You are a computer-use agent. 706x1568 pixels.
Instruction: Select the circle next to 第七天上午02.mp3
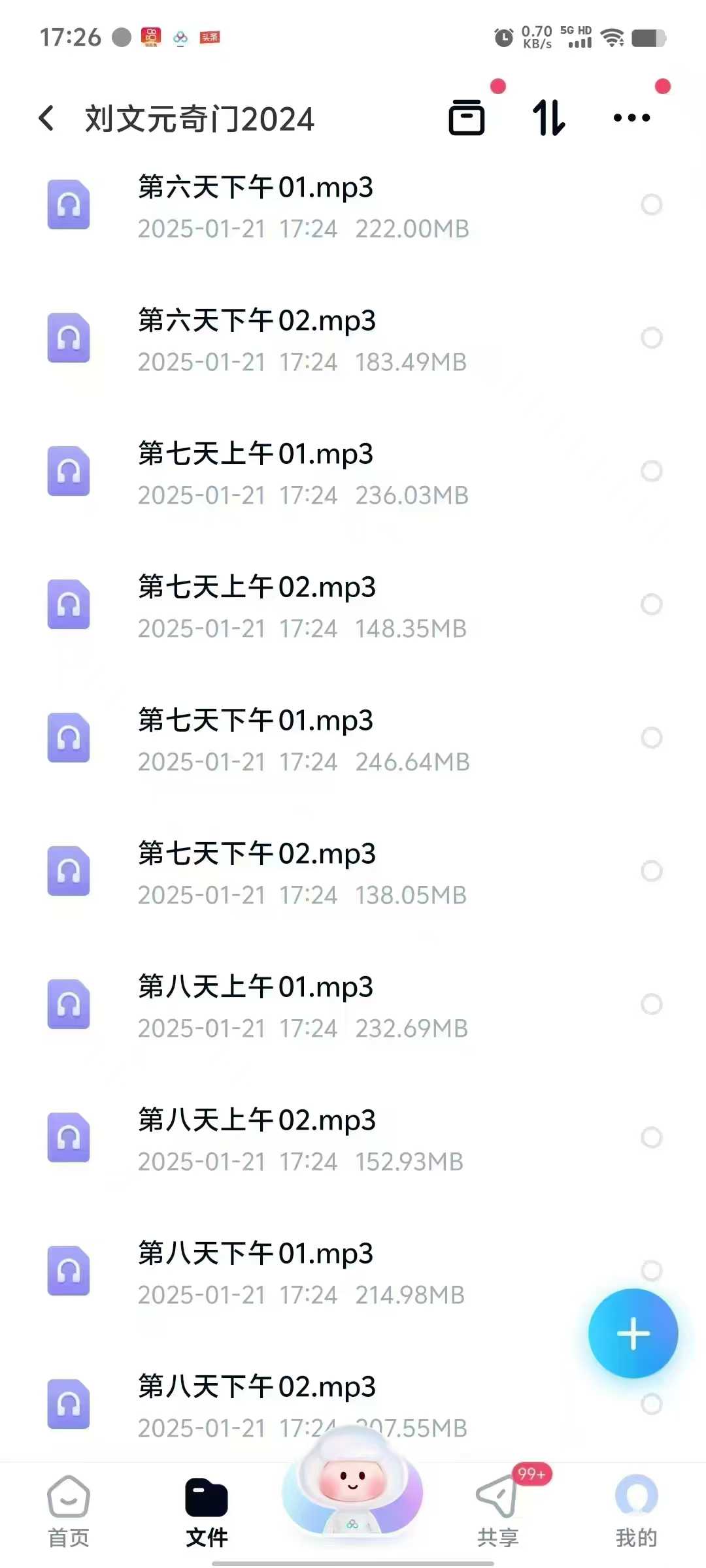coord(651,604)
